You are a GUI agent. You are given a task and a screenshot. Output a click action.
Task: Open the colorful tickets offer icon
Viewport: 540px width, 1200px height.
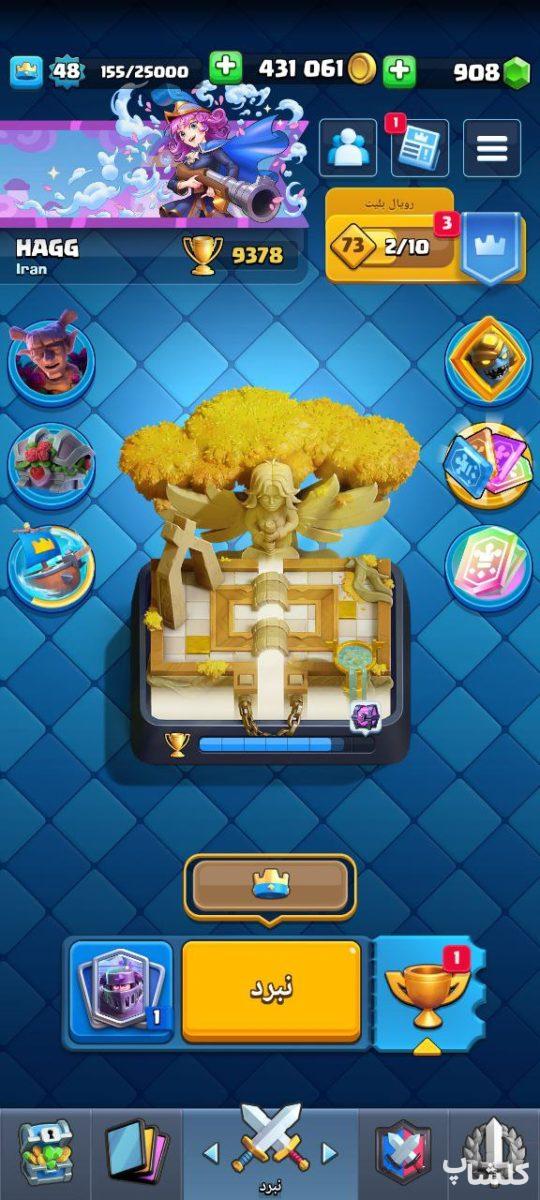pyautogui.click(x=488, y=465)
